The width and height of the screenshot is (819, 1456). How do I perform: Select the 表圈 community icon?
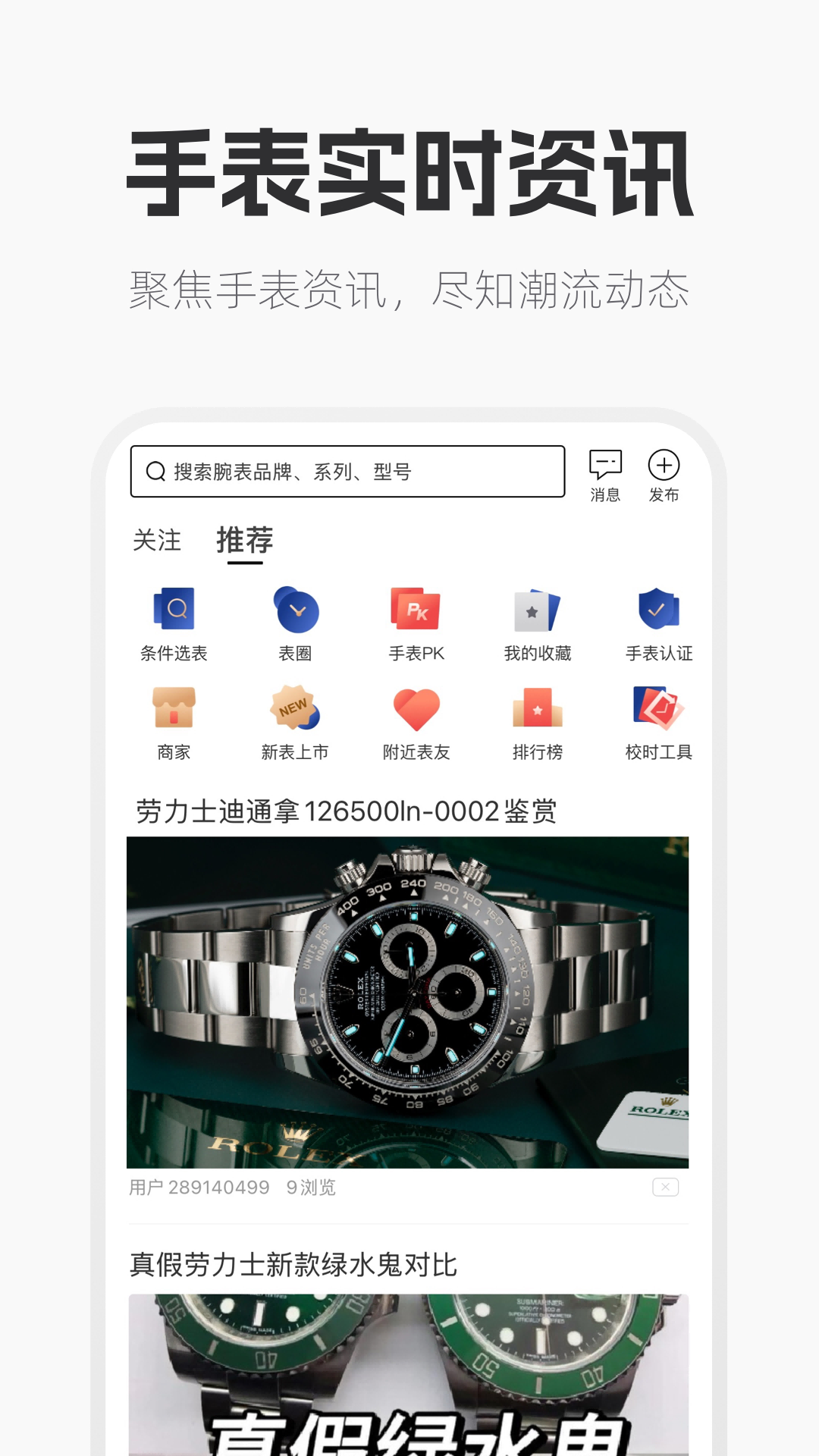296,623
